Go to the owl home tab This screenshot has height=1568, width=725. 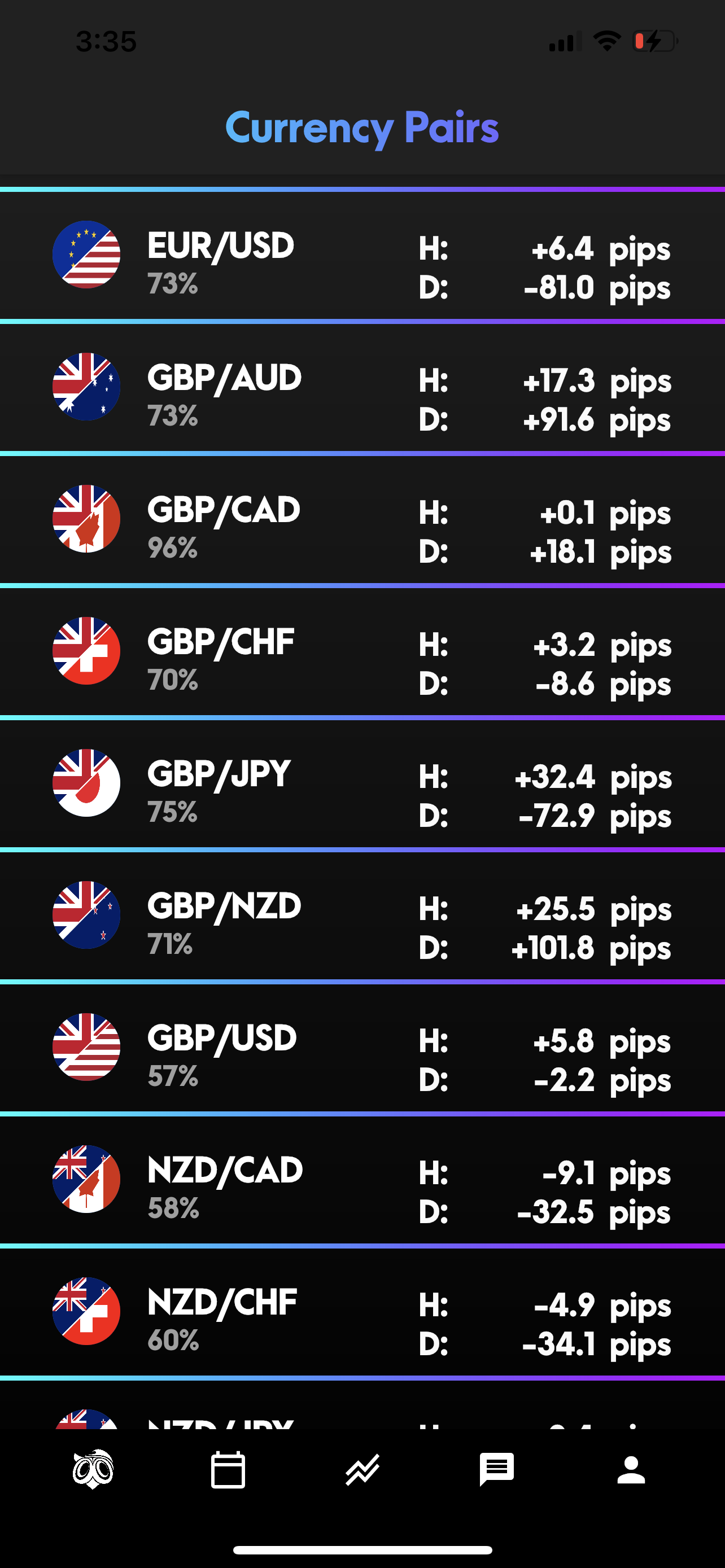93,1469
